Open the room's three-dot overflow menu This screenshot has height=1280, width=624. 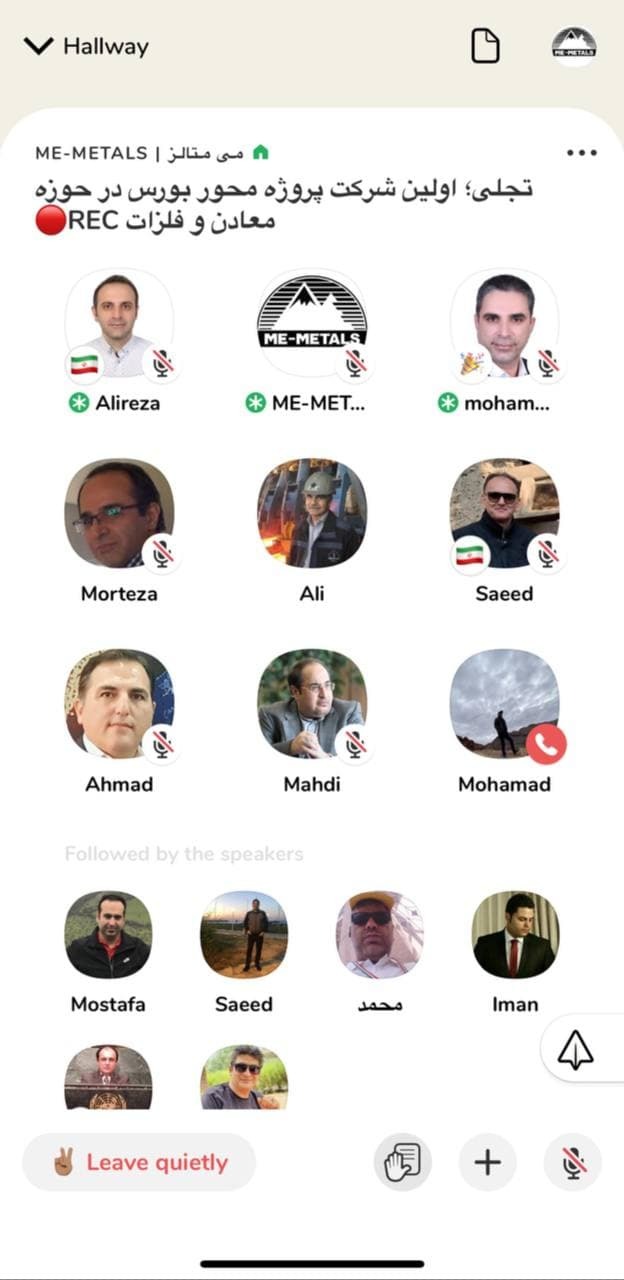(581, 153)
